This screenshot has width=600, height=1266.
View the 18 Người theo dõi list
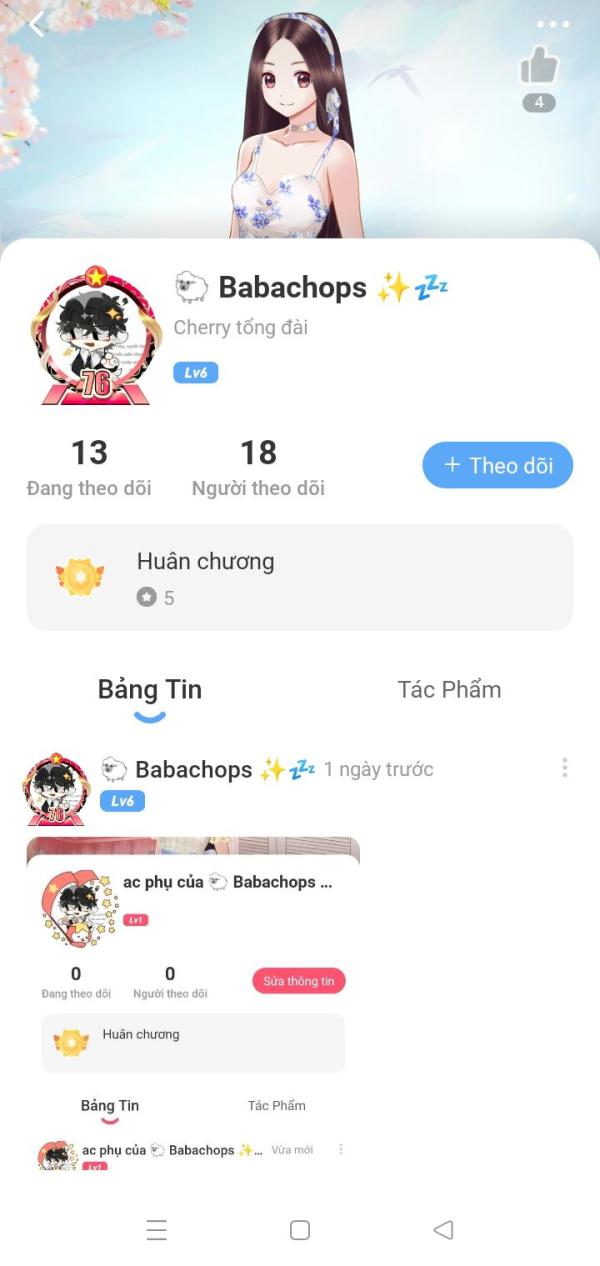(258, 468)
